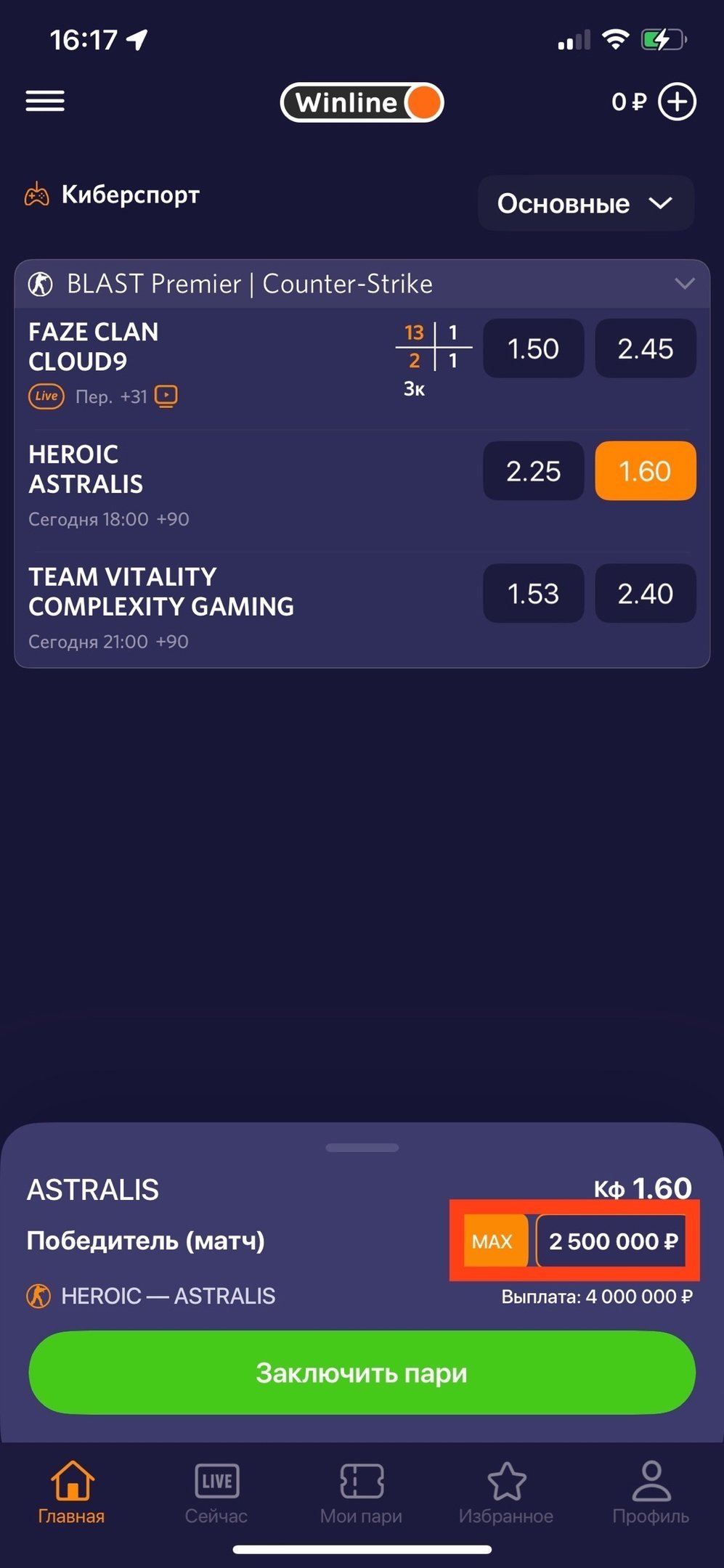Deselect Astralis odds 1.60
Screen dimensions: 724x1568
click(x=645, y=471)
